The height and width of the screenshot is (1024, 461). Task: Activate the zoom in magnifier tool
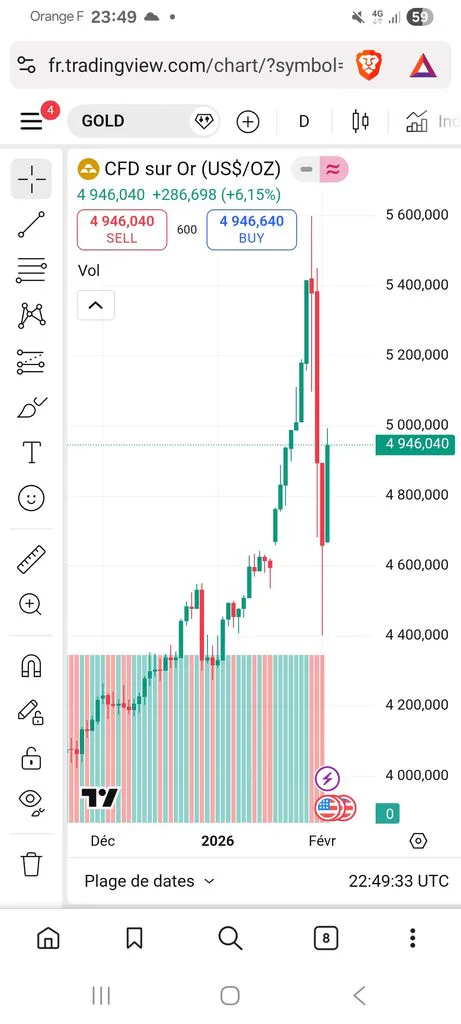click(31, 605)
